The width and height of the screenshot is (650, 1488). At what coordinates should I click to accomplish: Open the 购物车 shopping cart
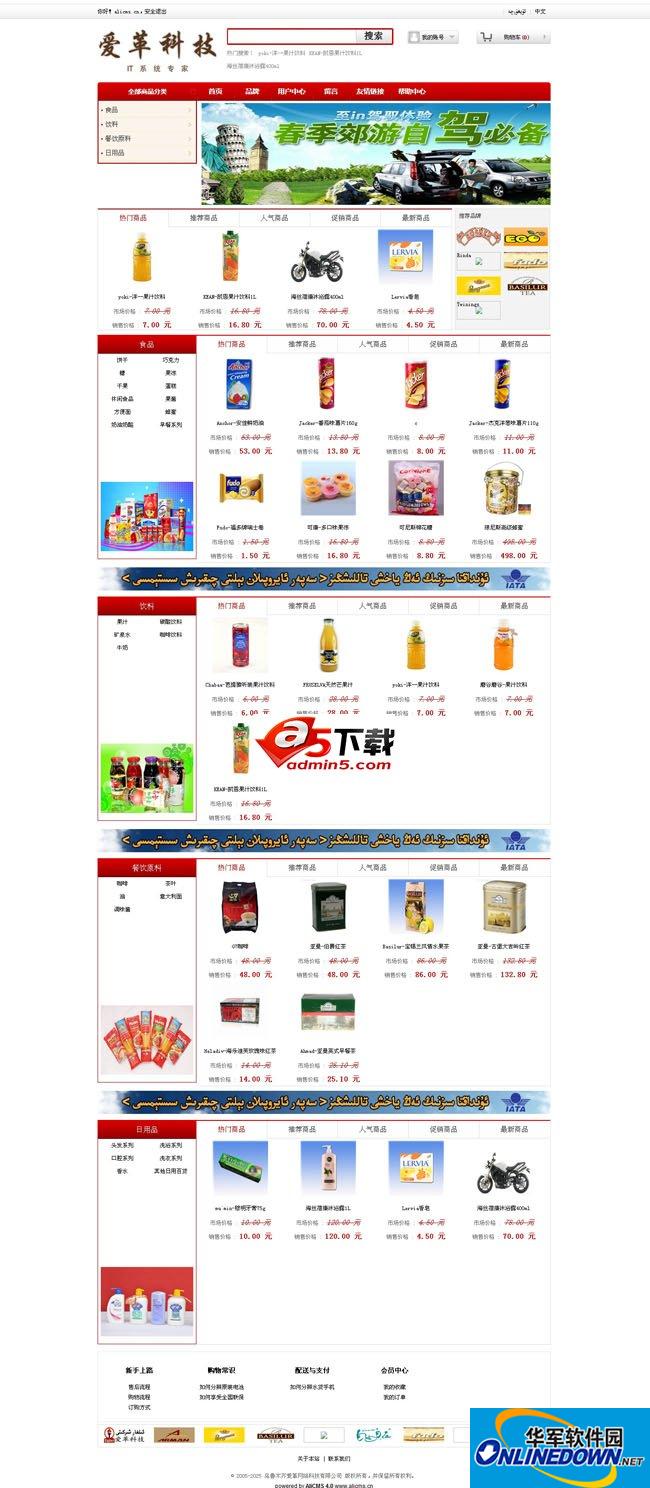(514, 37)
